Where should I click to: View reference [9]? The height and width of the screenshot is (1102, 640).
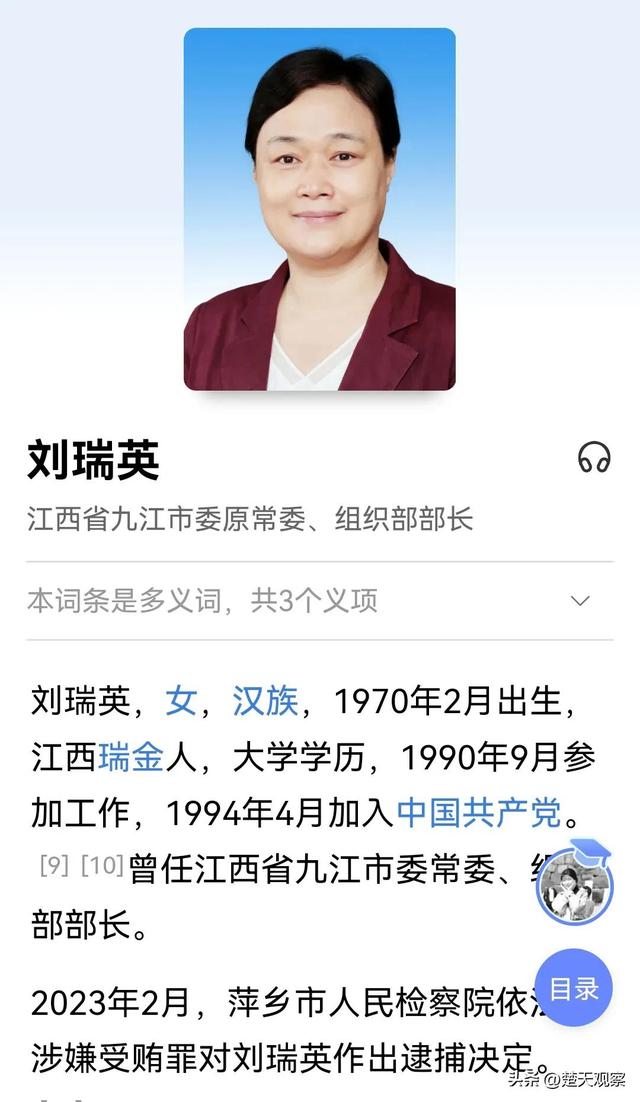pyautogui.click(x=54, y=865)
